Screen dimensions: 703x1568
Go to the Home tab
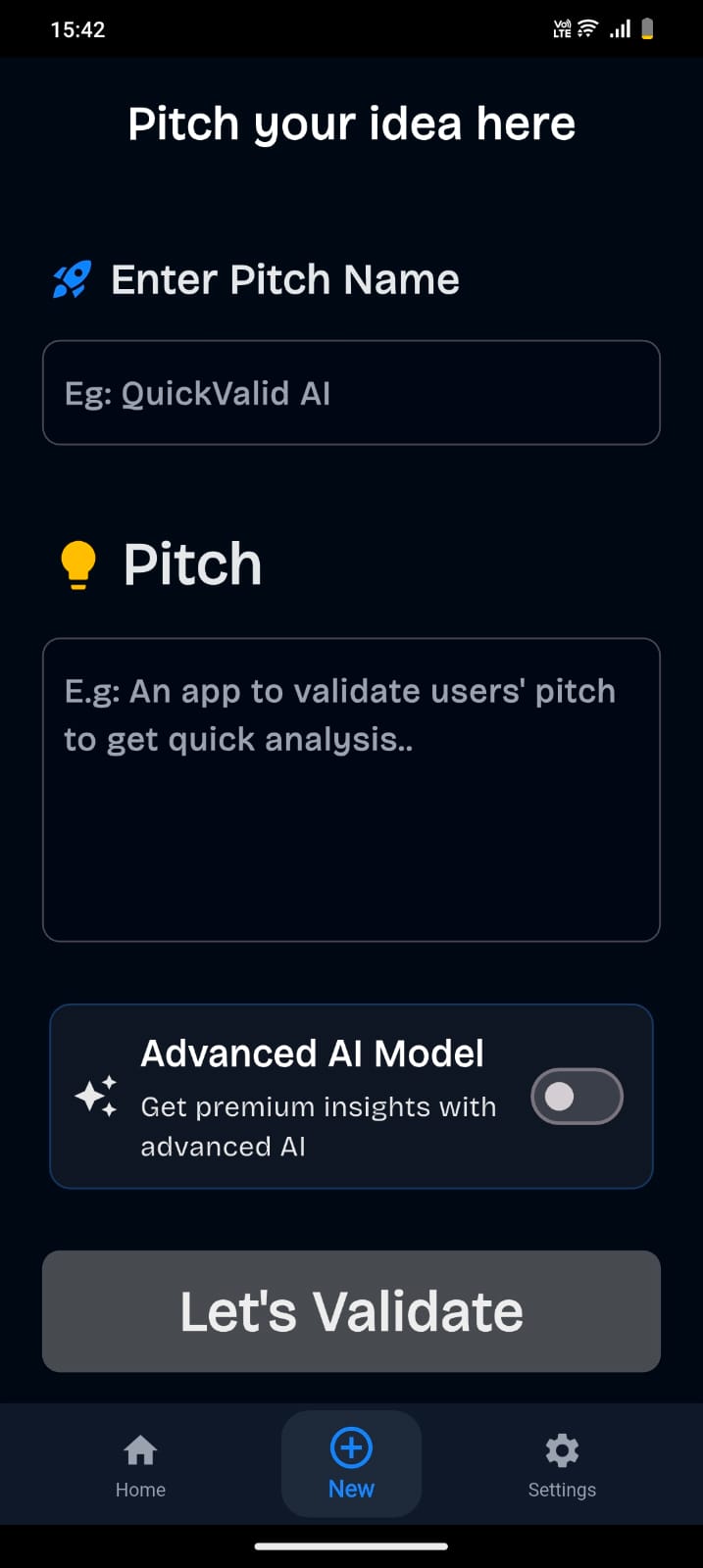click(x=140, y=1465)
